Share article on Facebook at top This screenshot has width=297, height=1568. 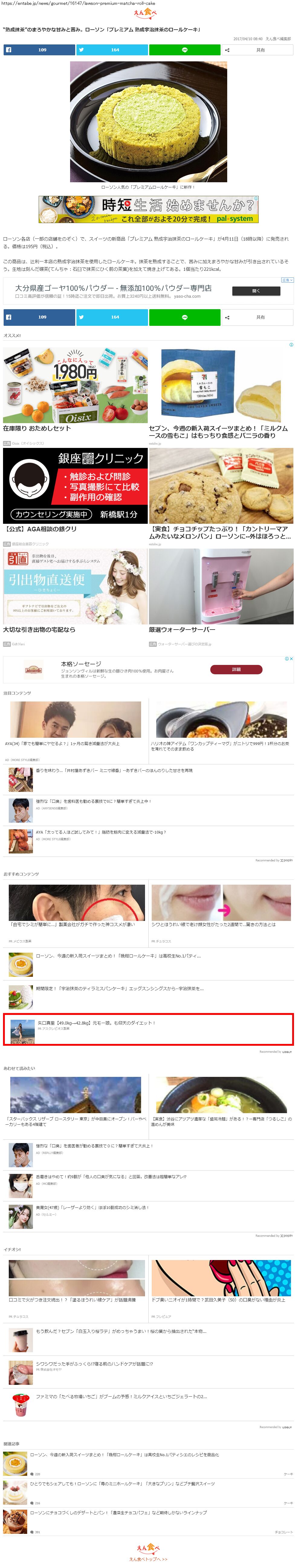click(x=39, y=50)
